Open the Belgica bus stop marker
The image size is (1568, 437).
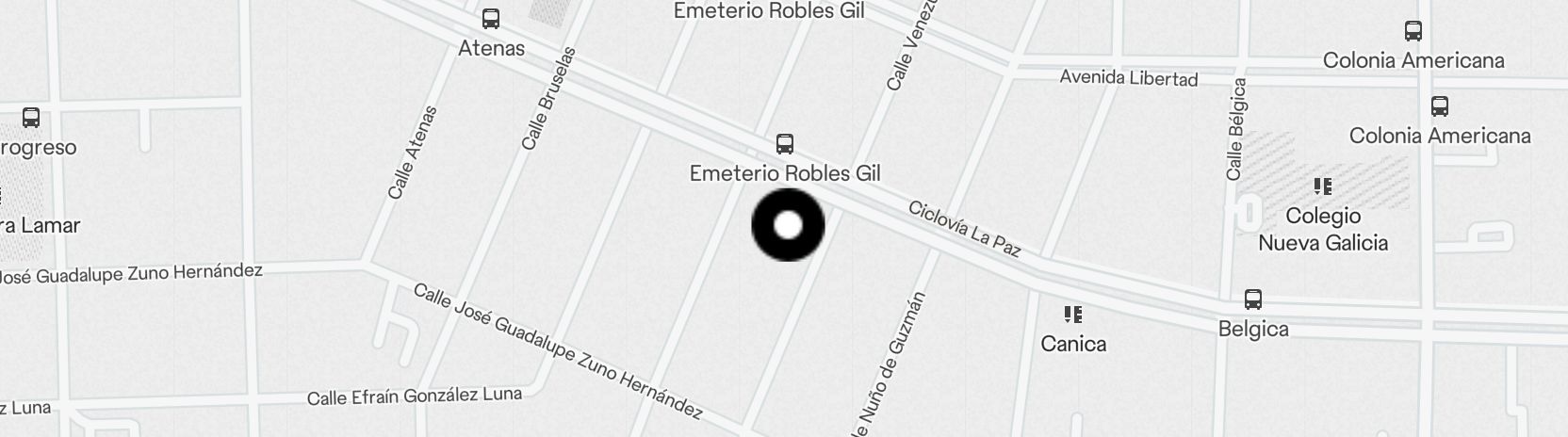click(x=1253, y=300)
